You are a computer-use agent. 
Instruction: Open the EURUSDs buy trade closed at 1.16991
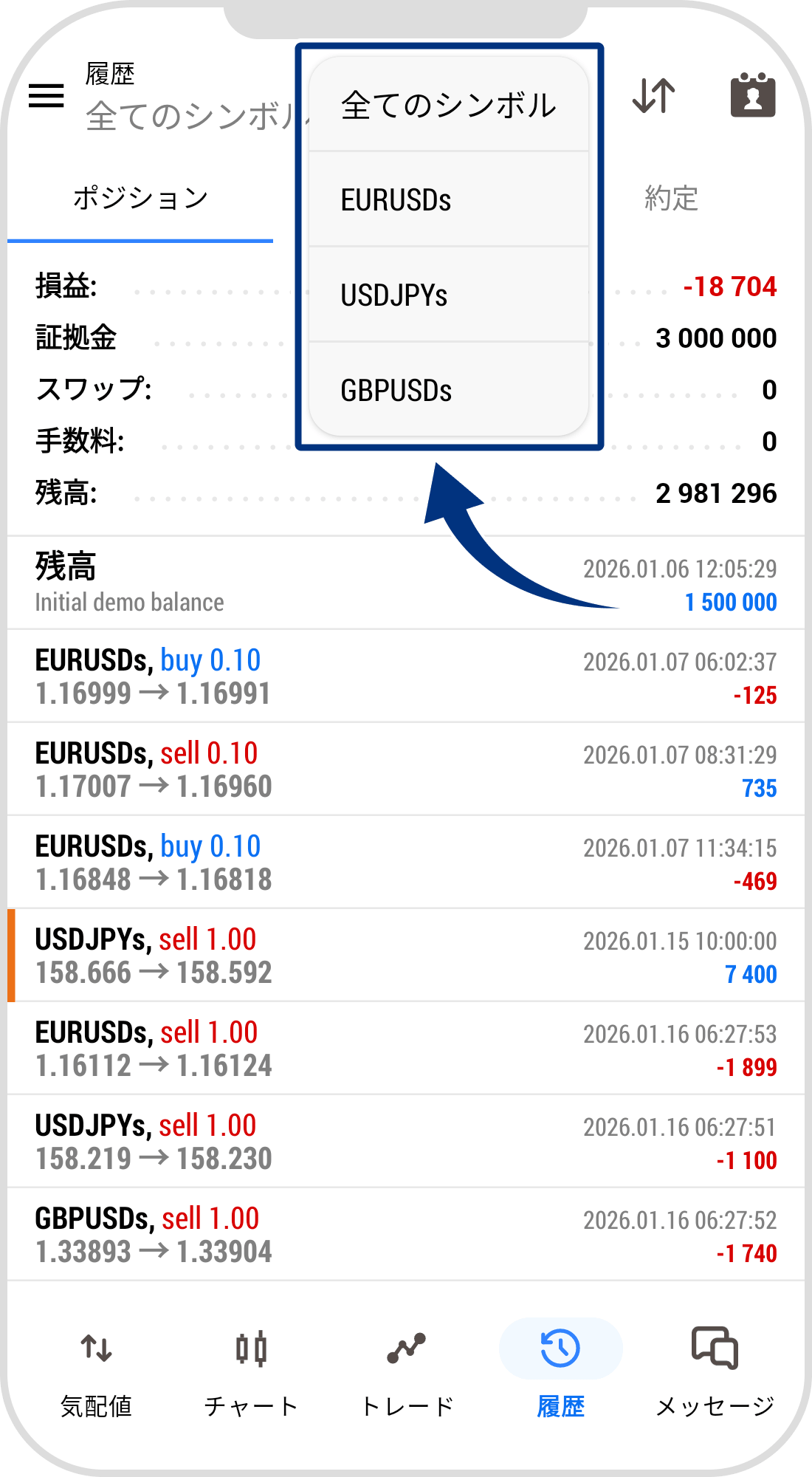(x=406, y=676)
